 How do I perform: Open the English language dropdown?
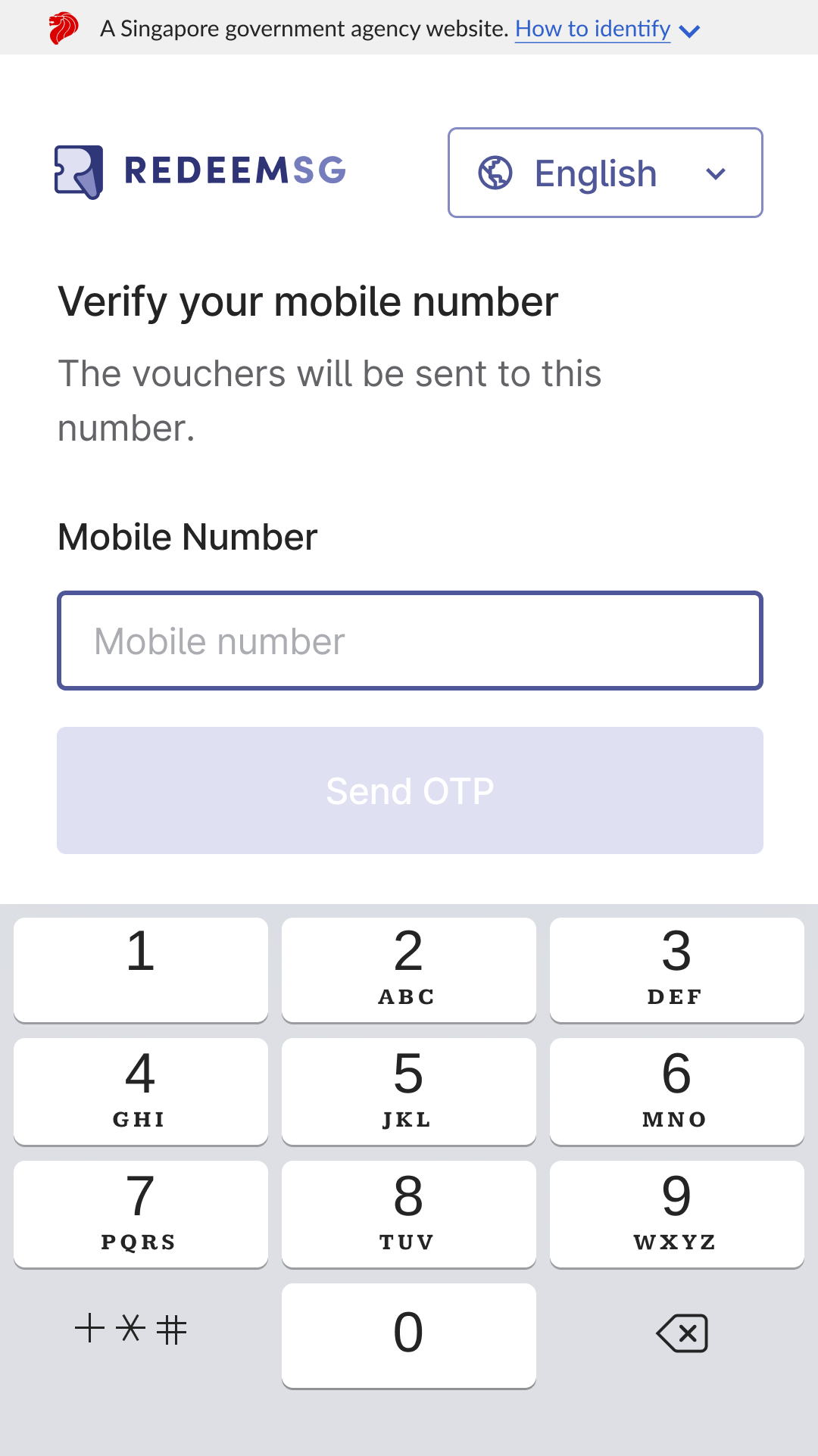pyautogui.click(x=604, y=173)
